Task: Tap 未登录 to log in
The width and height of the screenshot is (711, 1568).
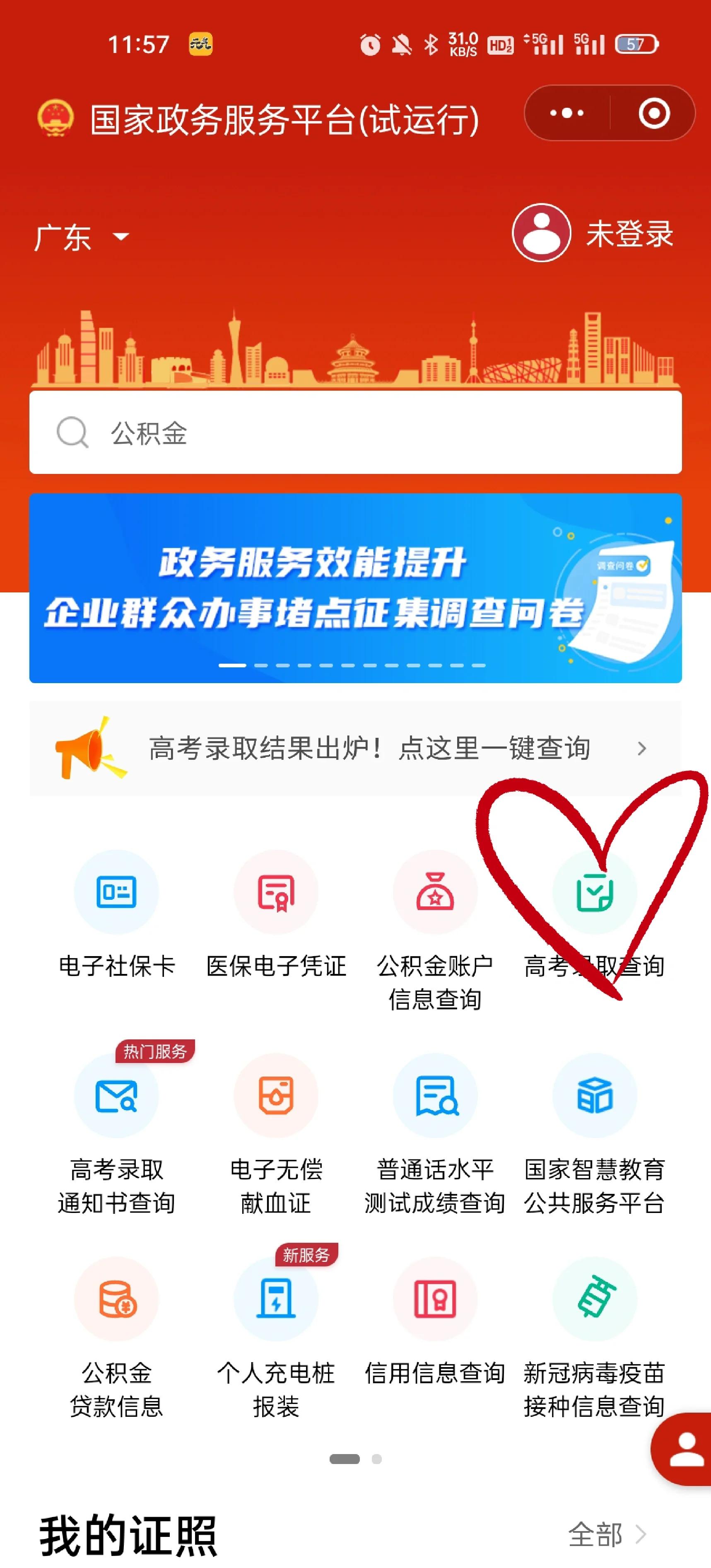Action: point(593,233)
